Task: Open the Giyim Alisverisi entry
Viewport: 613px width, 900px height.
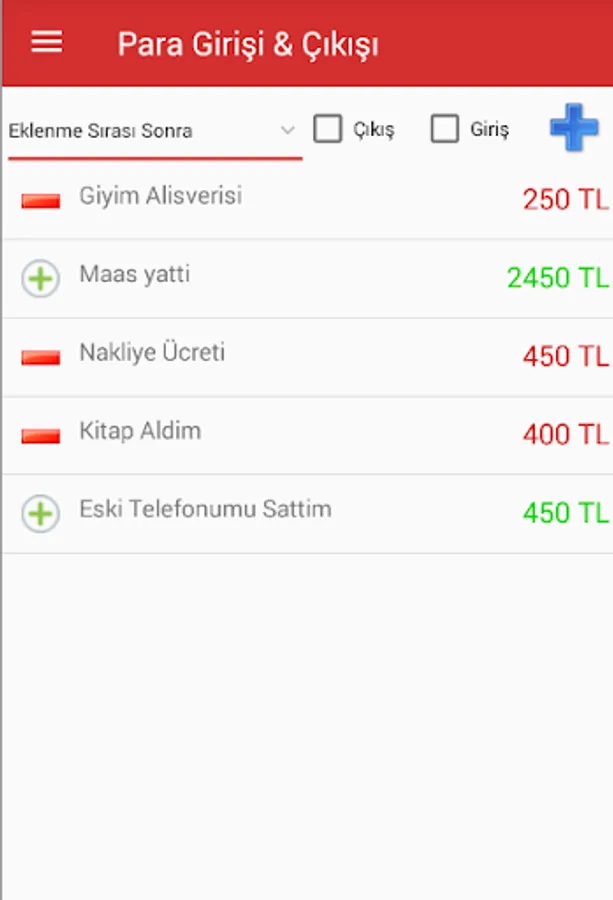Action: (x=306, y=198)
